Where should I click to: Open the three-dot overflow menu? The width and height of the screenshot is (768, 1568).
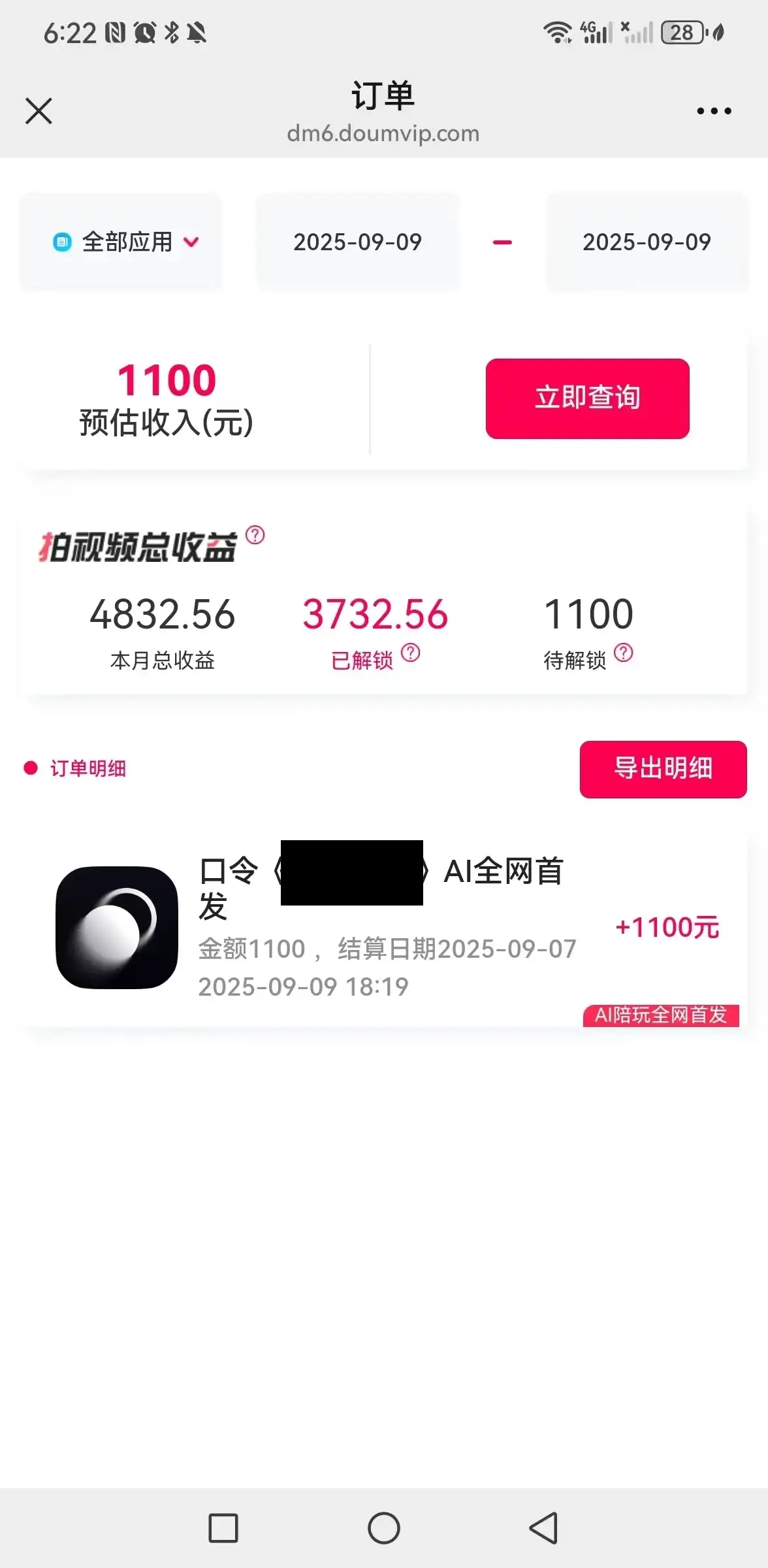(x=713, y=111)
